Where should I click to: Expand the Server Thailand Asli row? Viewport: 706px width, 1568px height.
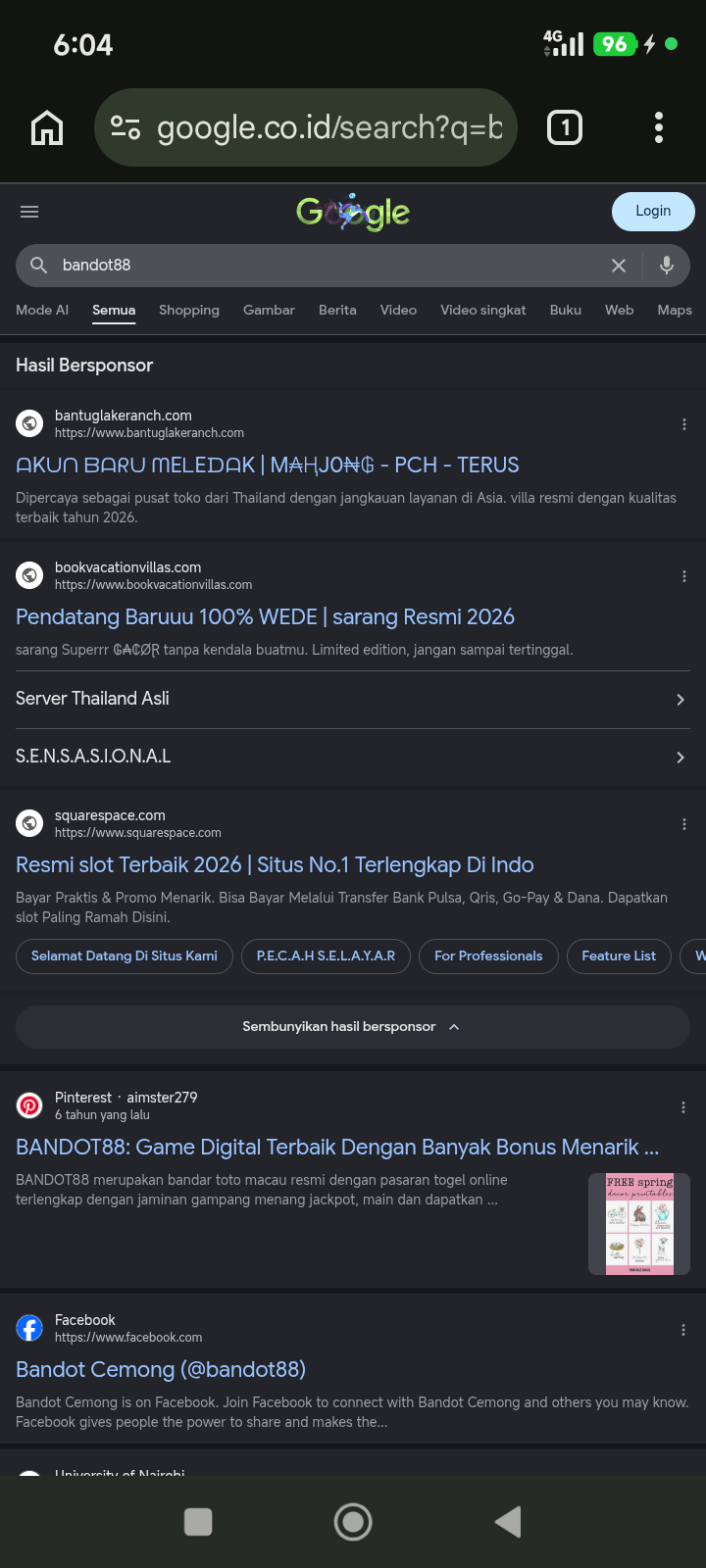click(x=353, y=699)
